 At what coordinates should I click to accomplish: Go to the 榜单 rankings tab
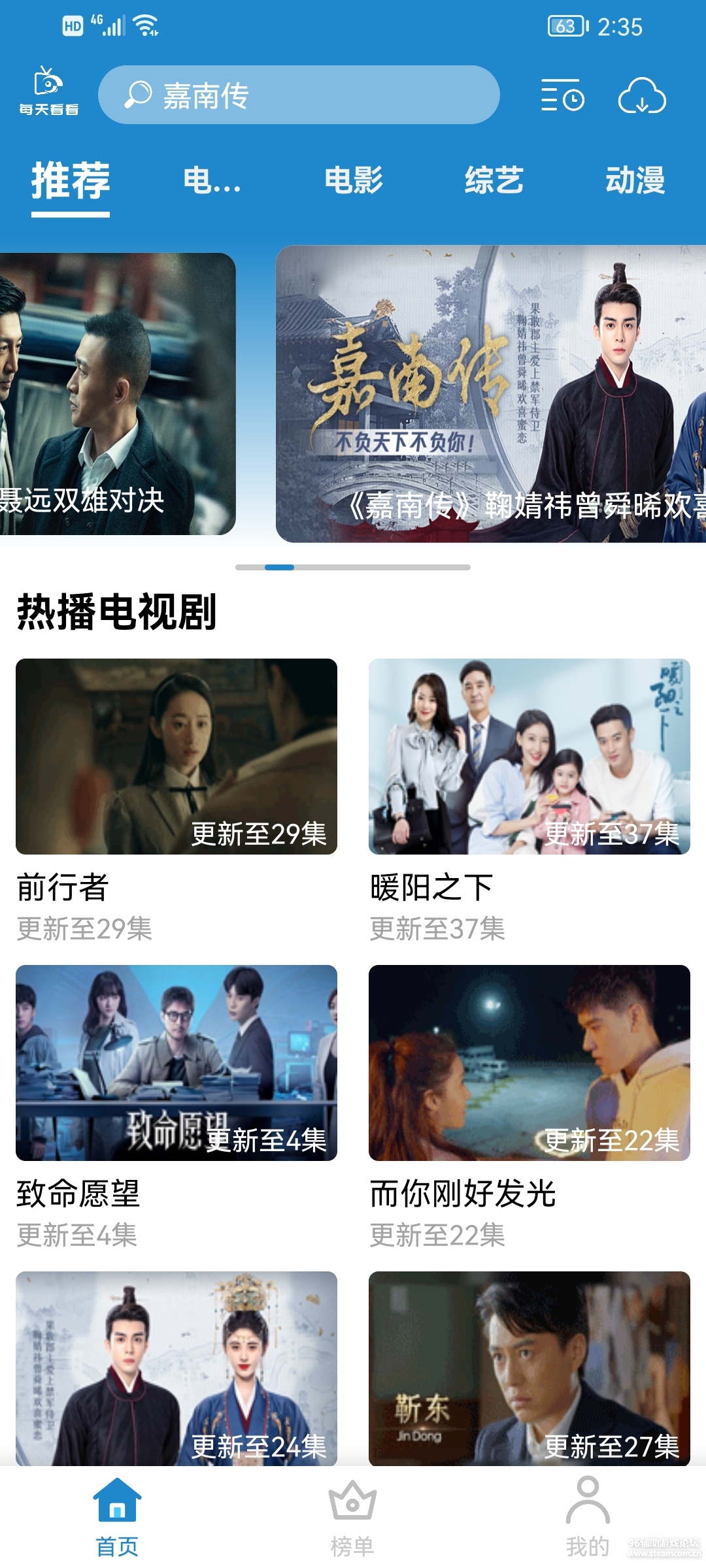[x=352, y=1517]
